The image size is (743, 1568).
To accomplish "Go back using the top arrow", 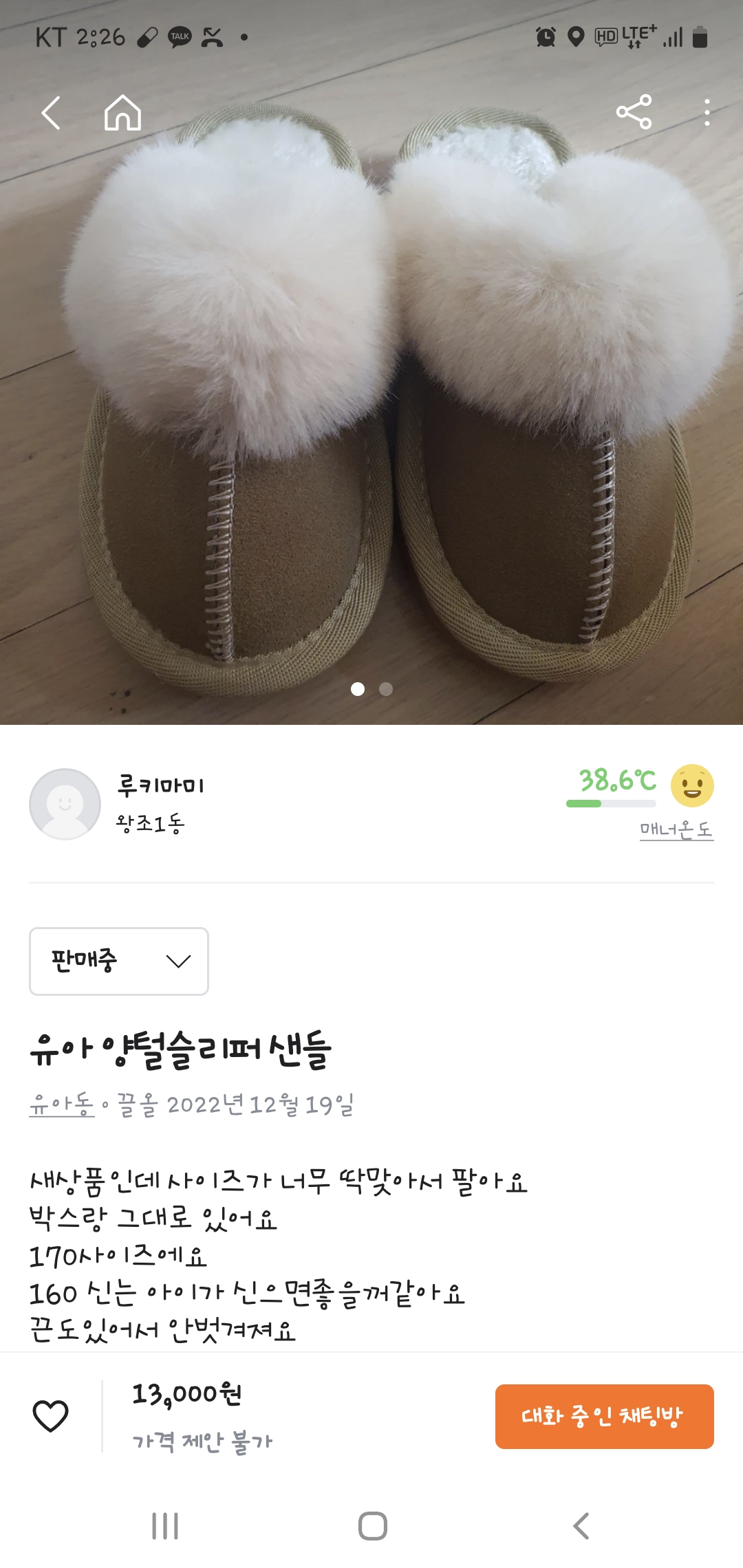I will (x=51, y=113).
